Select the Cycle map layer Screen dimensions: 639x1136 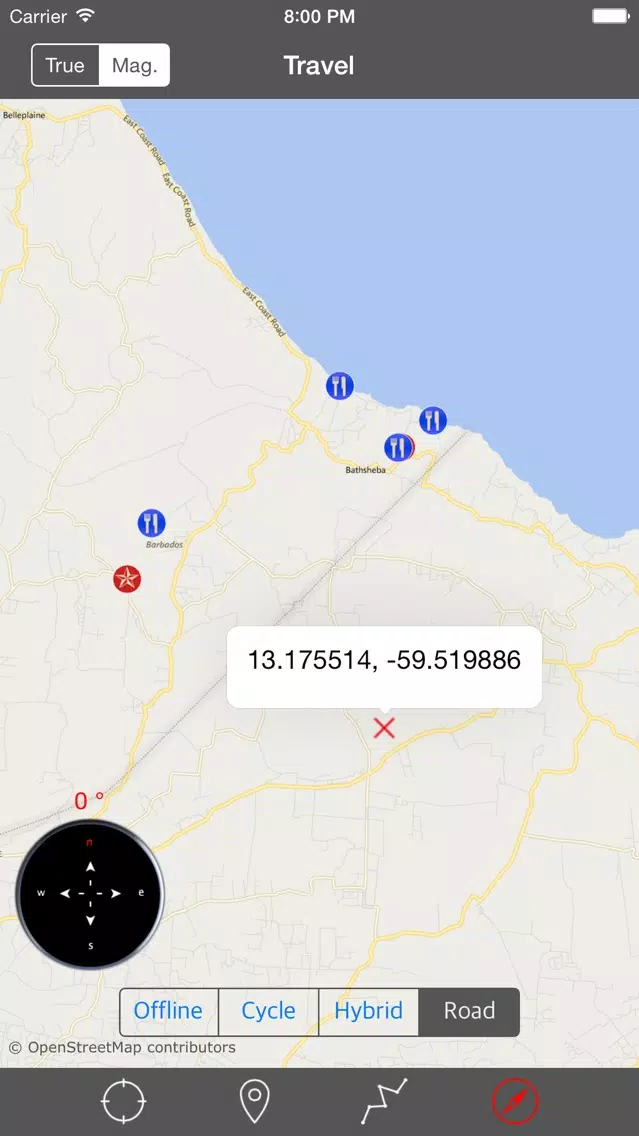click(x=269, y=1011)
